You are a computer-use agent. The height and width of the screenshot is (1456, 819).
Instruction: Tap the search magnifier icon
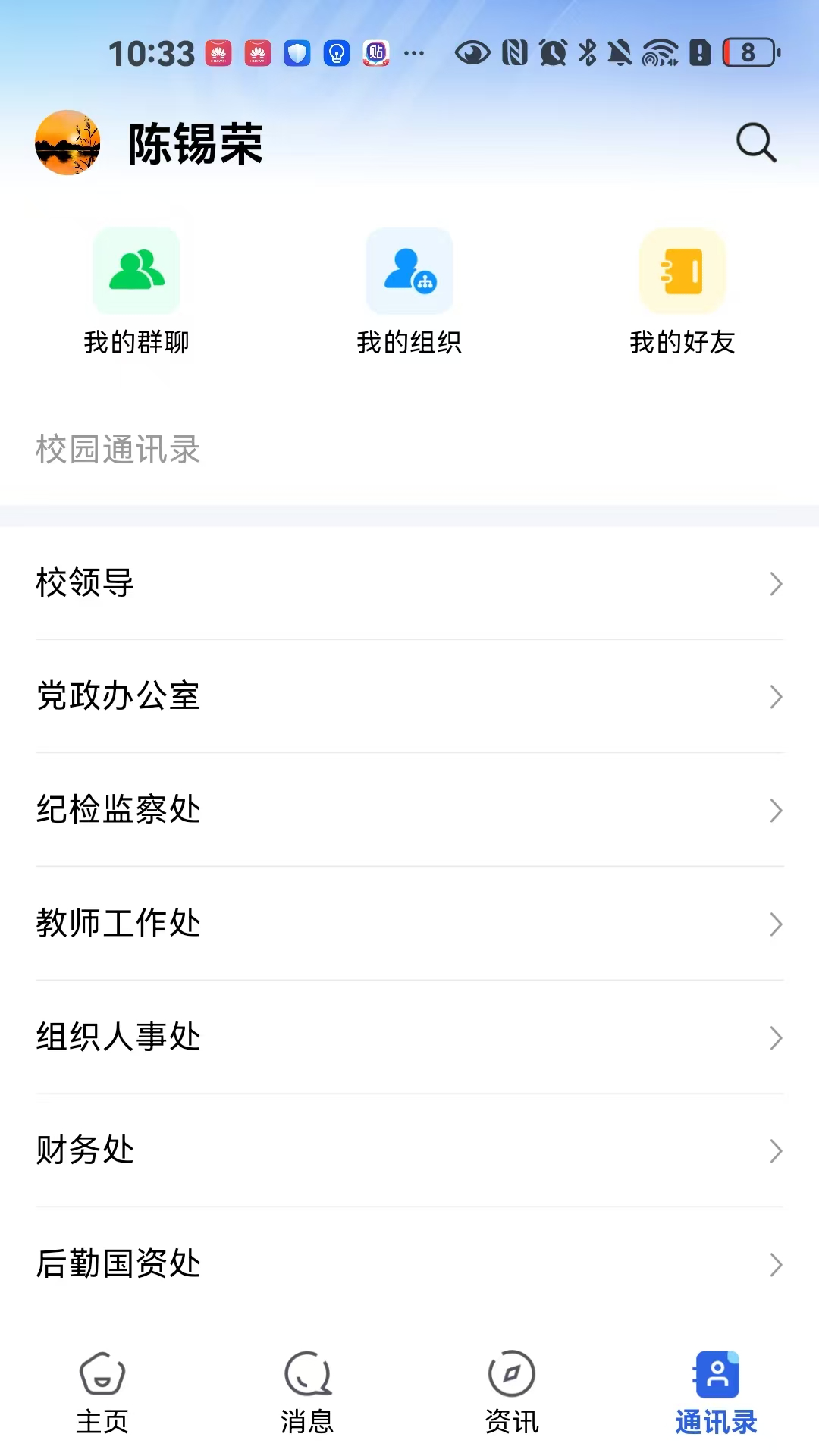click(x=755, y=143)
